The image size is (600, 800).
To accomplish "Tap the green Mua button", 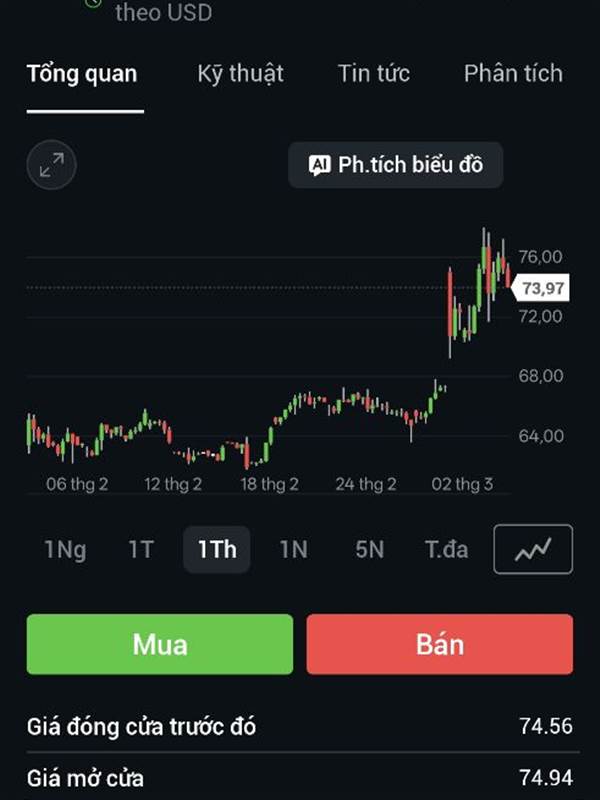I will (160, 644).
